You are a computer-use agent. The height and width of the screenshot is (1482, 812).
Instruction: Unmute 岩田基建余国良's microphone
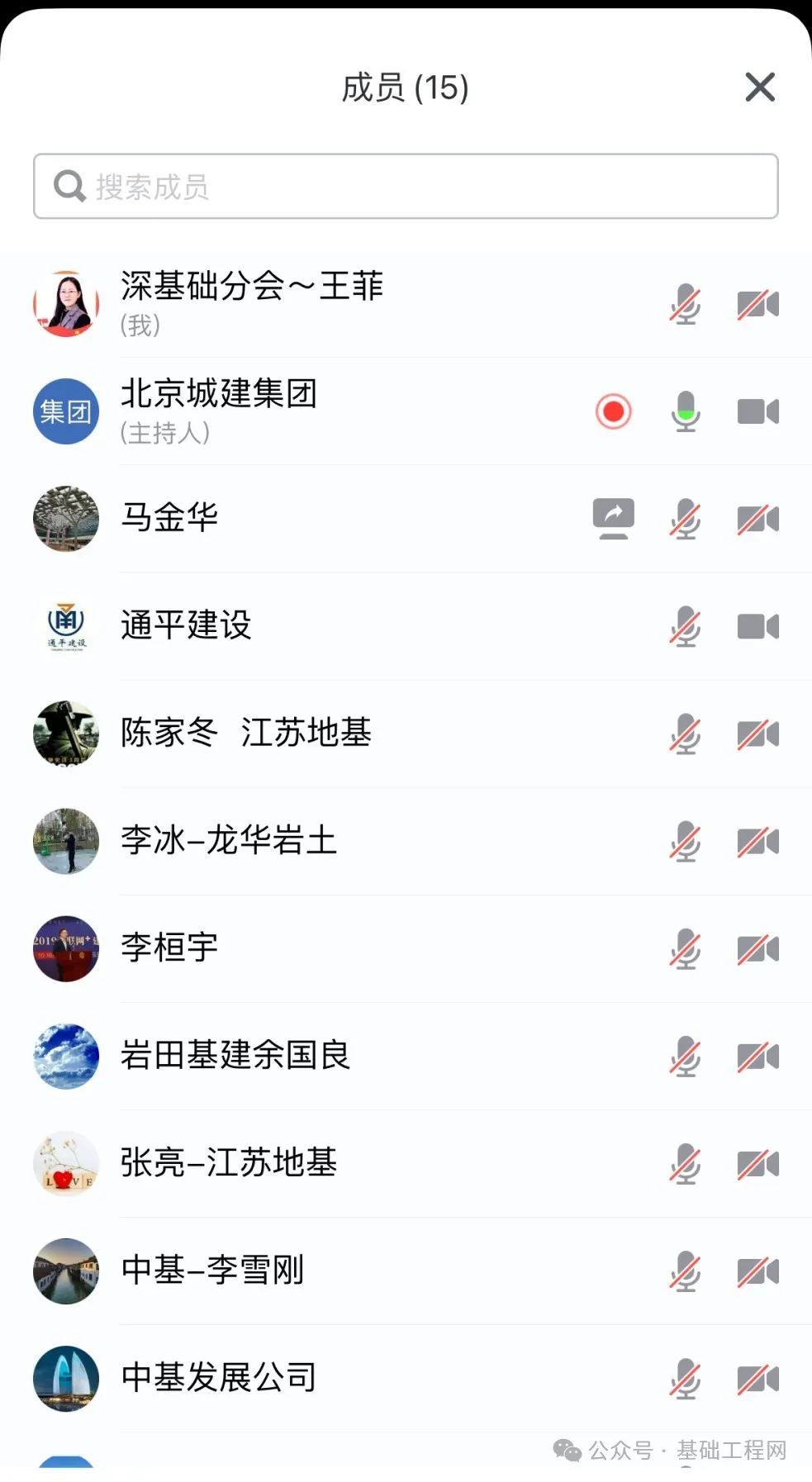(684, 1057)
